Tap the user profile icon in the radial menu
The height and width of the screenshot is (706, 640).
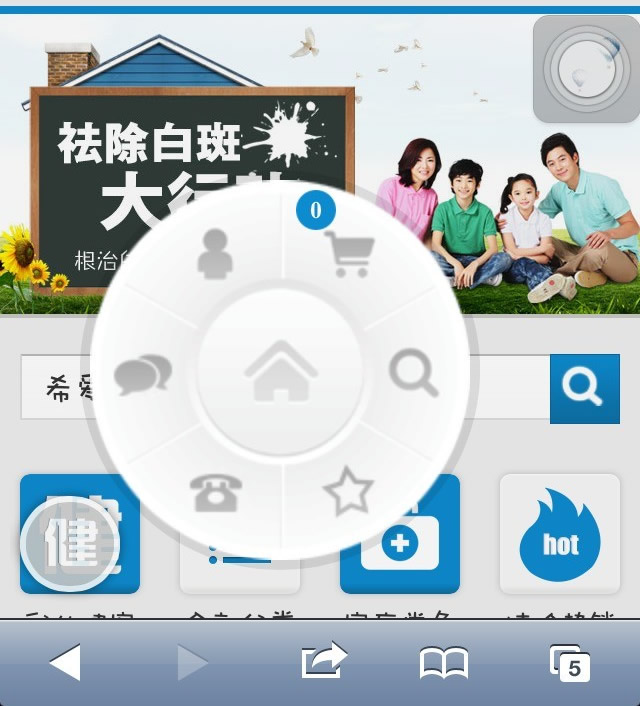click(x=214, y=254)
